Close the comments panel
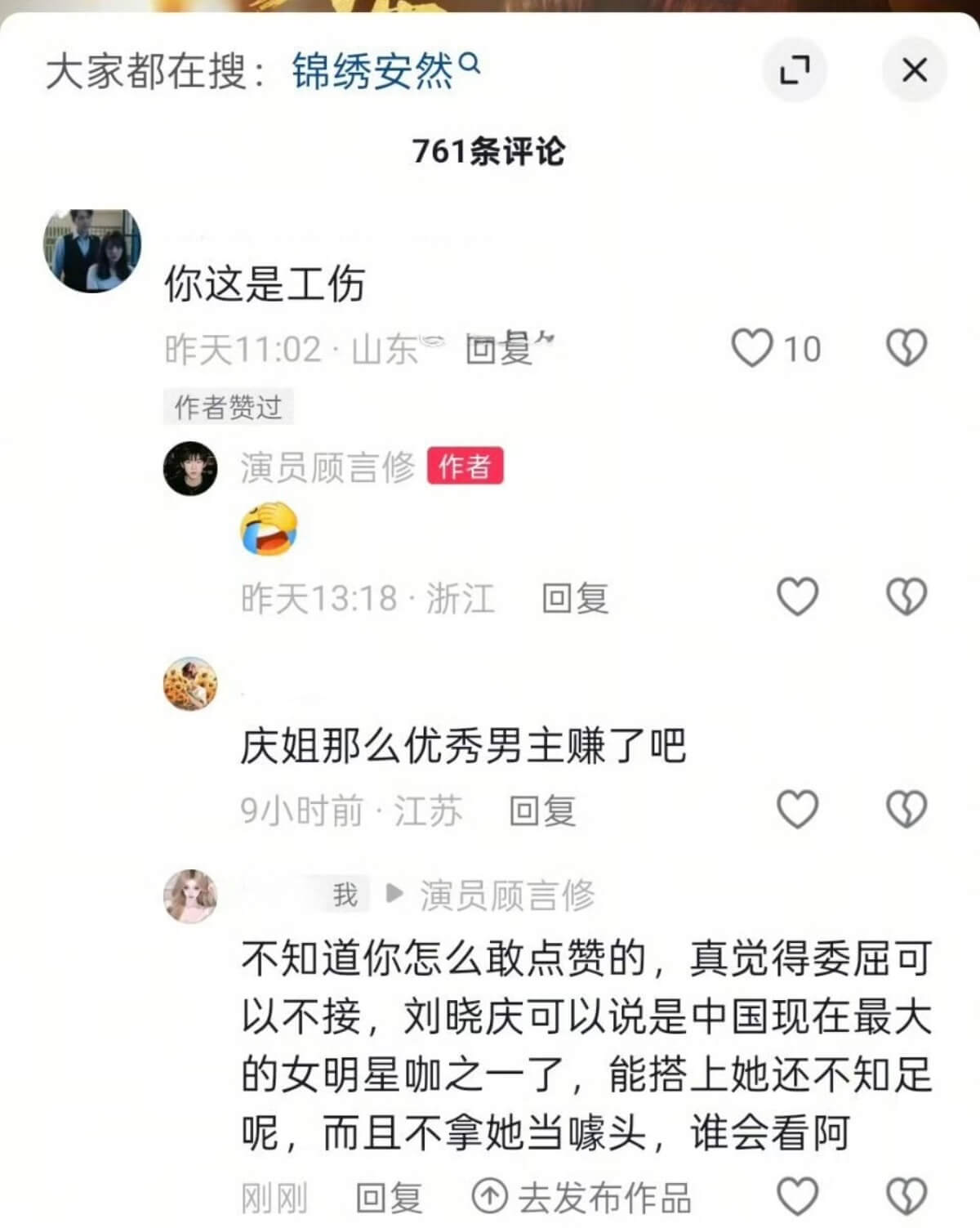This screenshot has height=1228, width=980. 914,70
